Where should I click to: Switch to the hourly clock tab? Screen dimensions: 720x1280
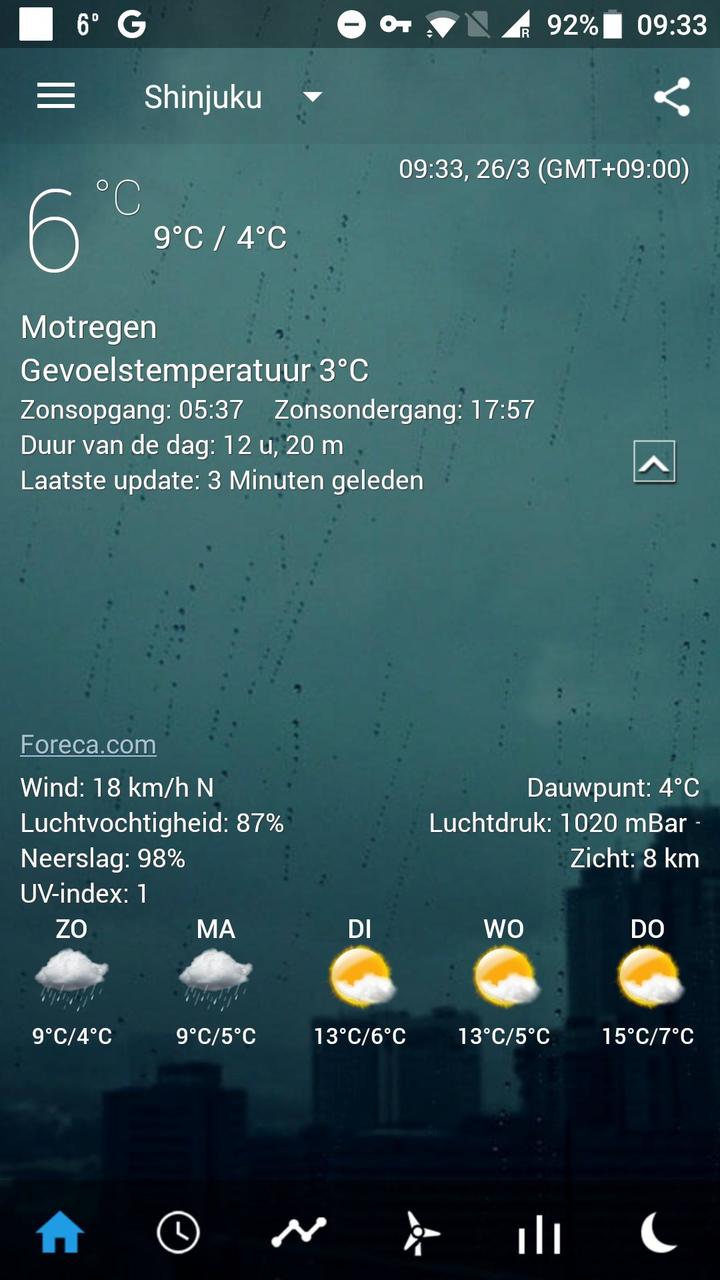pos(178,1234)
